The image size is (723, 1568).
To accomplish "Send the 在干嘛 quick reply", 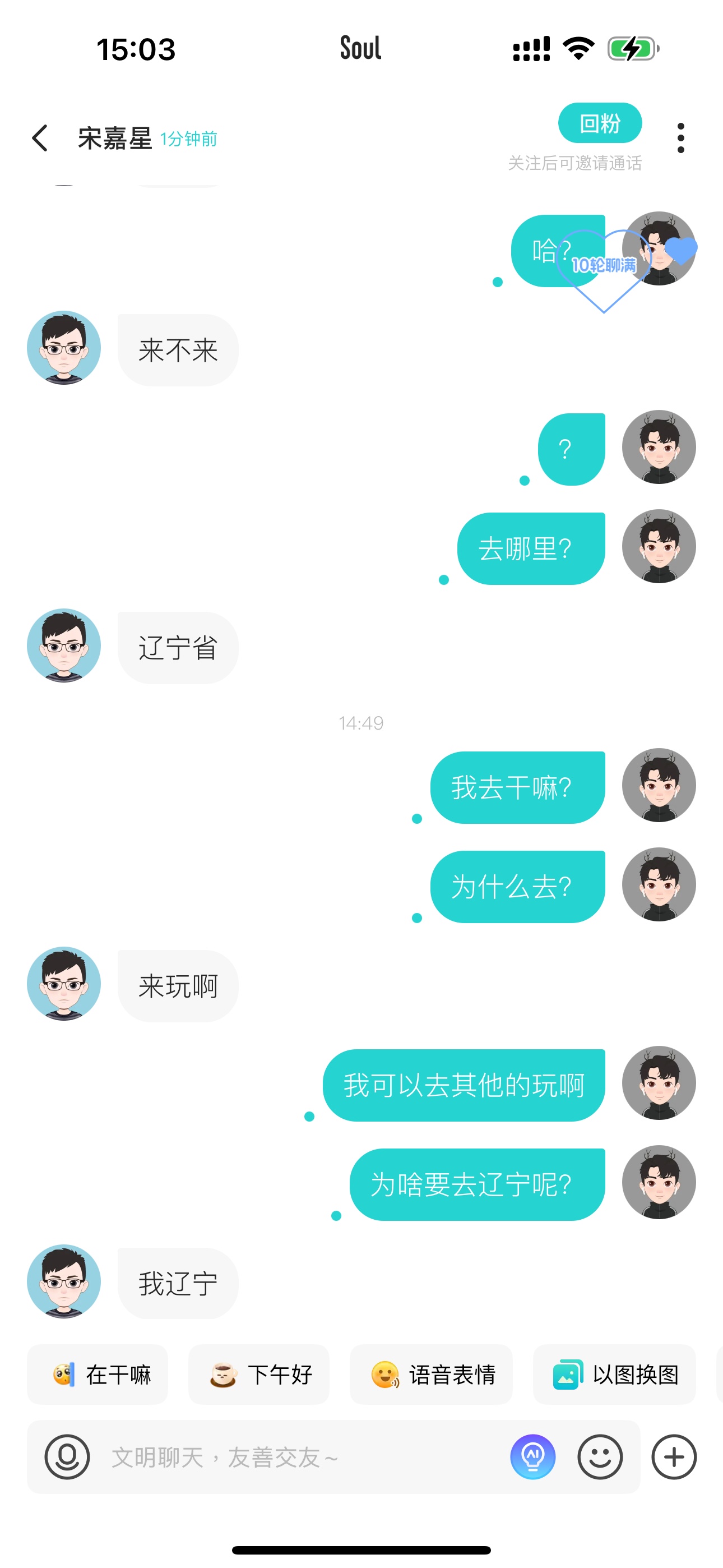I will (x=98, y=1375).
